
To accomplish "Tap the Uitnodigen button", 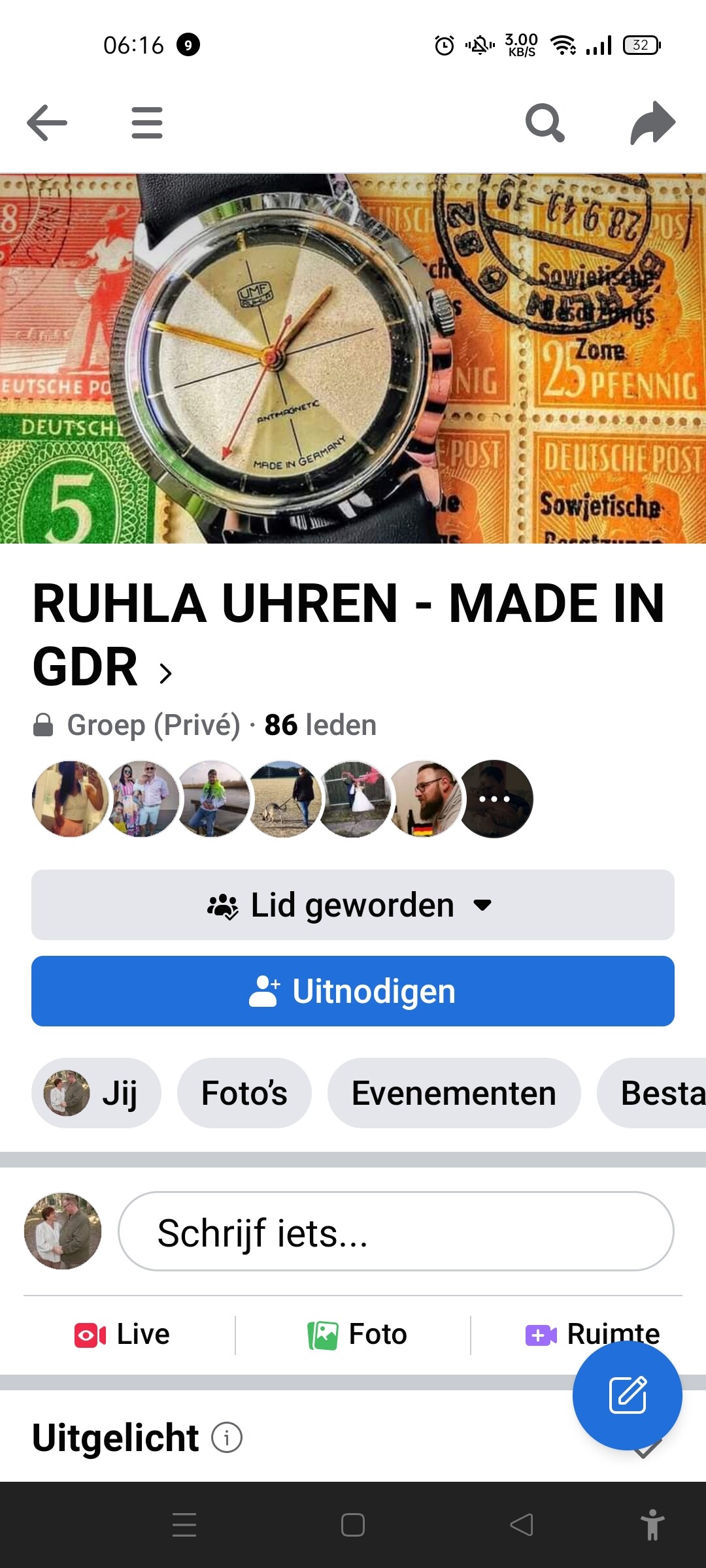I will point(353,991).
